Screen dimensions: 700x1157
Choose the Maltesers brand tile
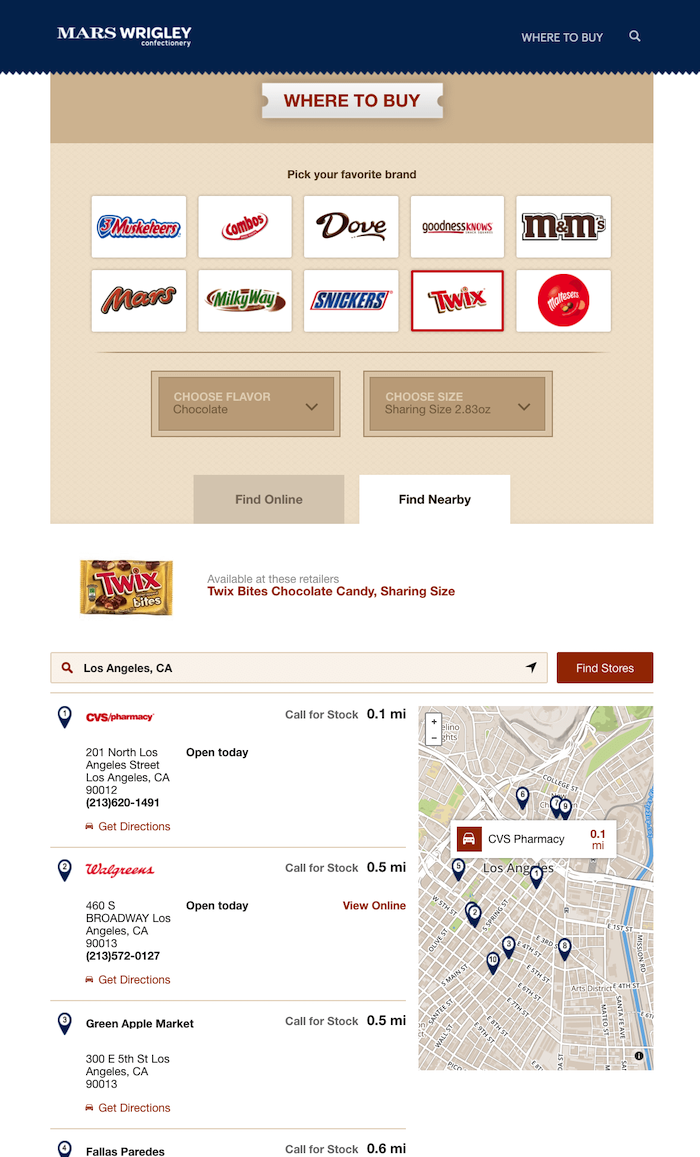[564, 300]
